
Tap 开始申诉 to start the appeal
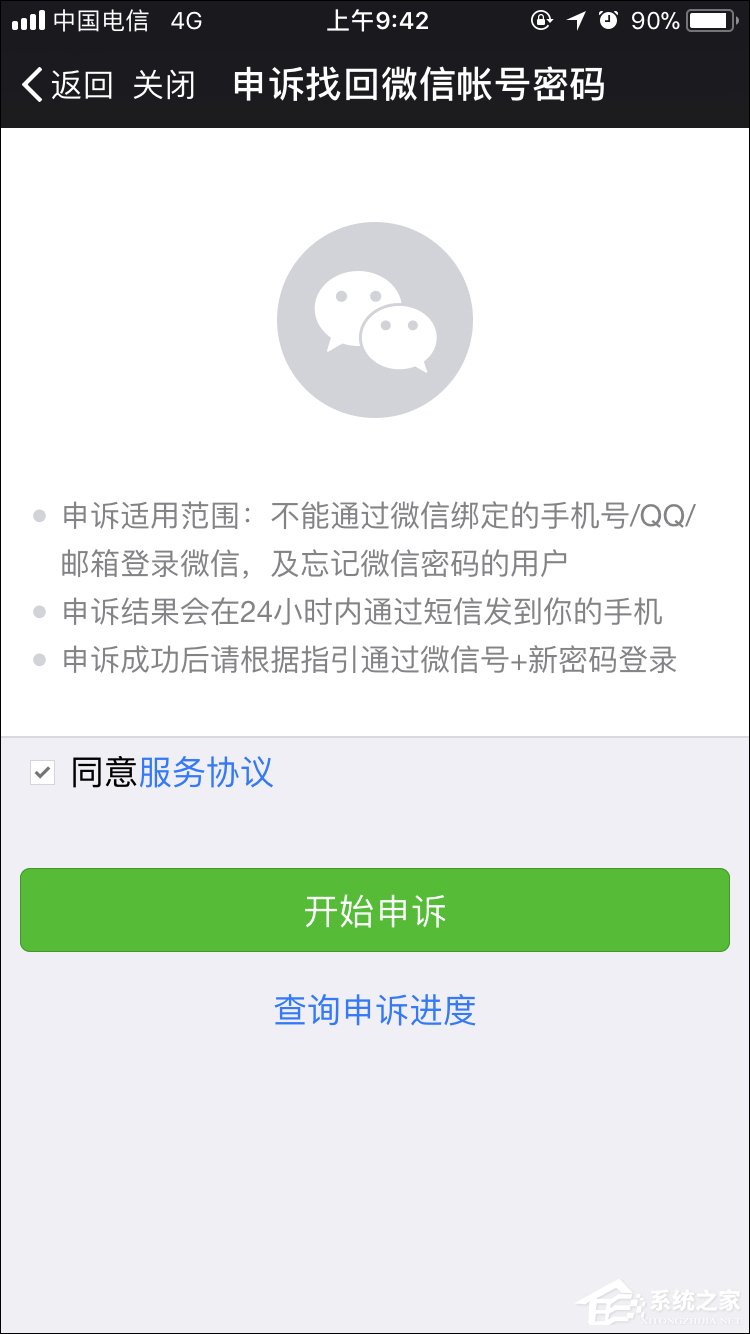374,909
